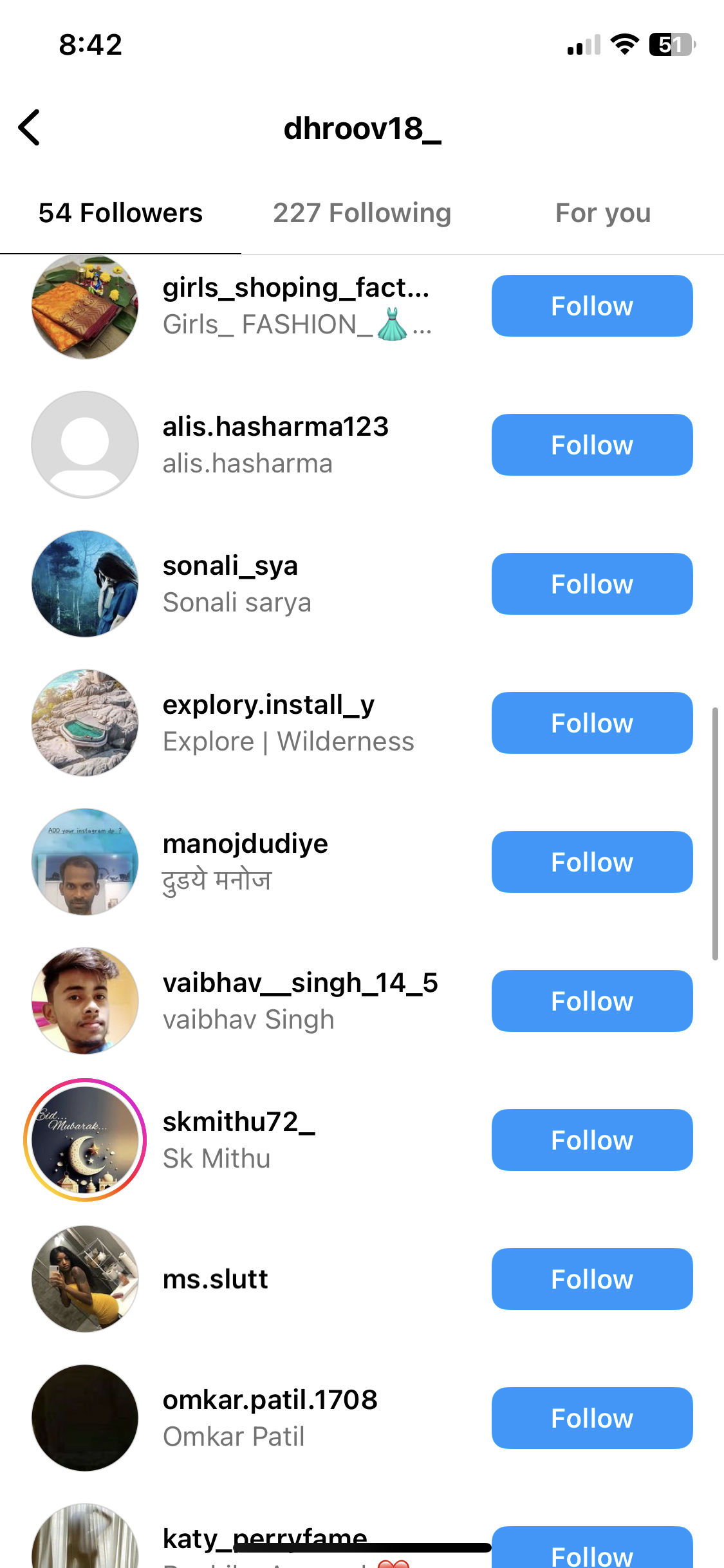The width and height of the screenshot is (724, 1568).
Task: Open omkar.patil.1708 profile
Action: tap(270, 1401)
